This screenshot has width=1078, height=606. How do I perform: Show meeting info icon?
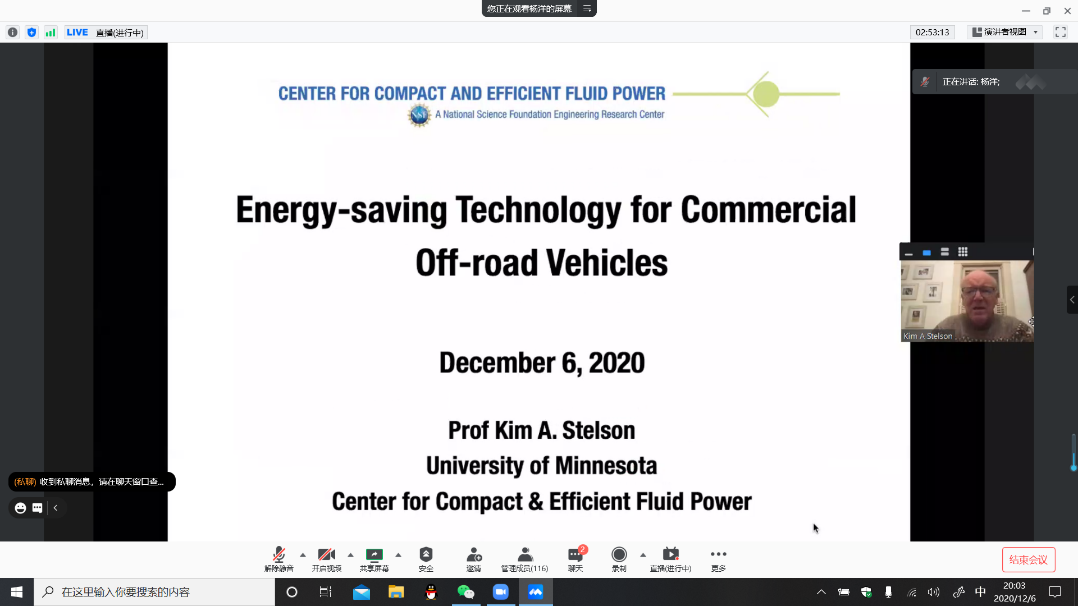pyautogui.click(x=13, y=32)
